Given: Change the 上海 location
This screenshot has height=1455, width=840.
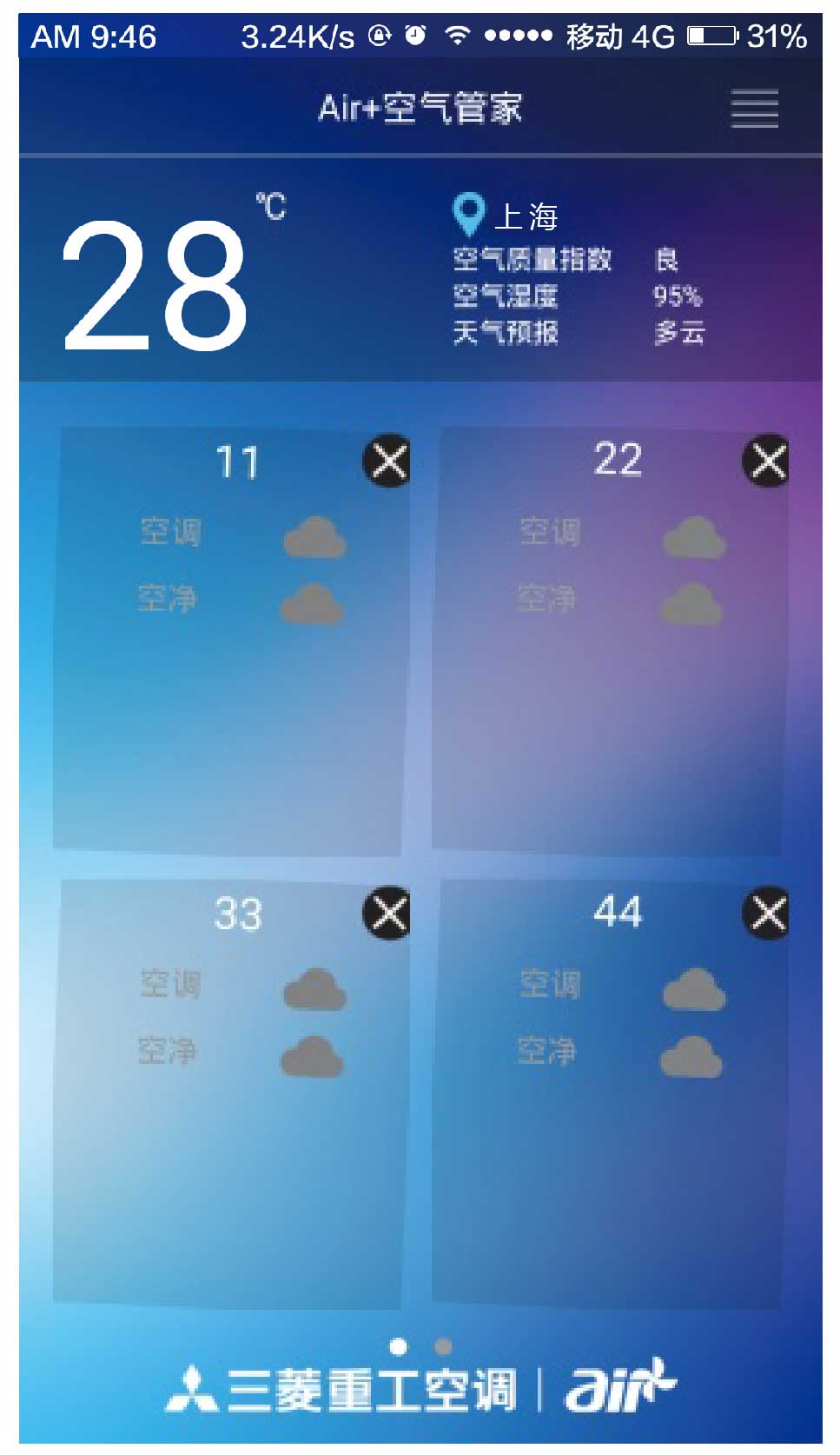Looking at the screenshot, I should [x=508, y=216].
